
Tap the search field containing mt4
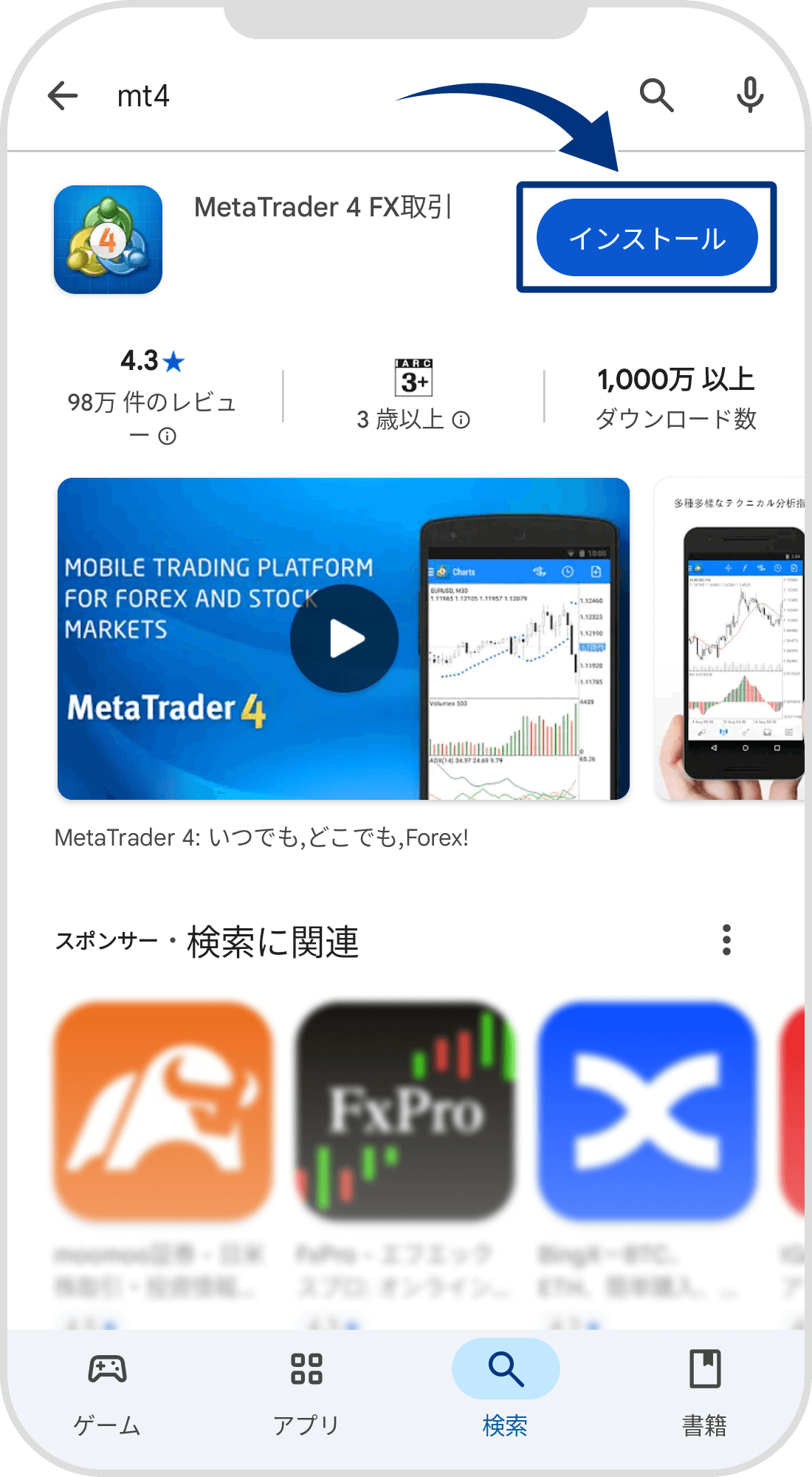(295, 95)
